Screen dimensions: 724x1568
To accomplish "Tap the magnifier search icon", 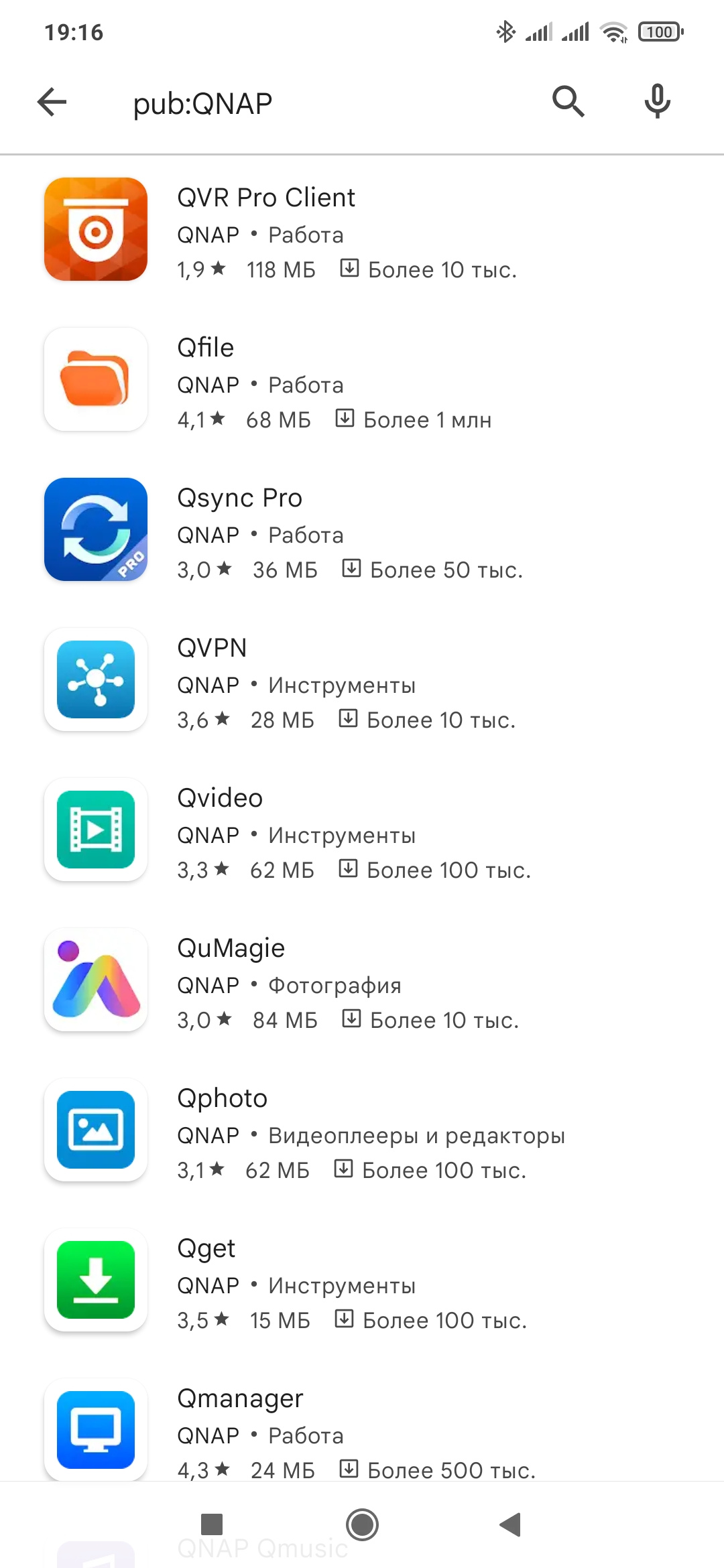I will (x=568, y=102).
